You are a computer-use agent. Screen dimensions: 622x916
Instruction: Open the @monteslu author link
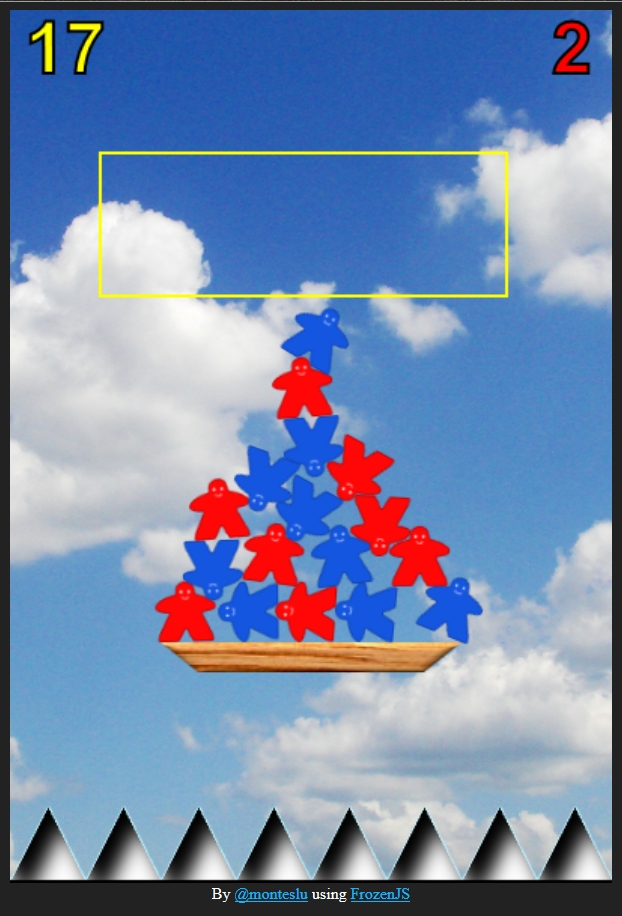270,894
